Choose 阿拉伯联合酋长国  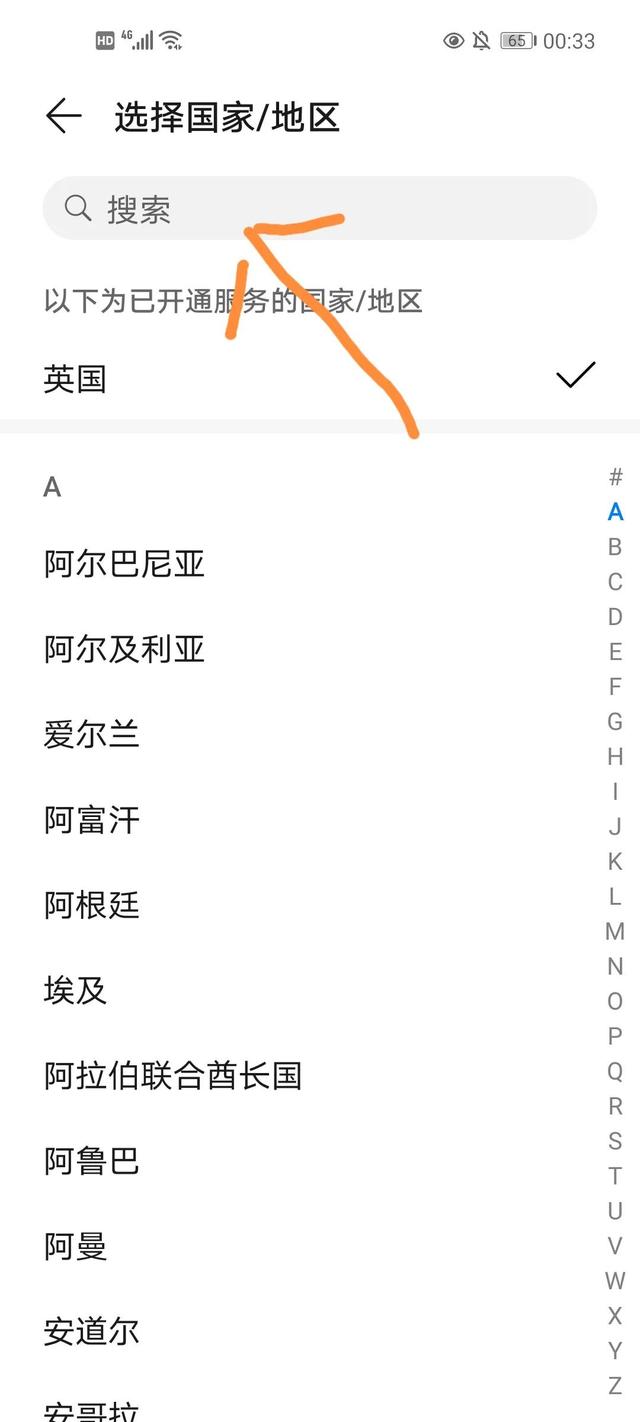pos(172,1076)
